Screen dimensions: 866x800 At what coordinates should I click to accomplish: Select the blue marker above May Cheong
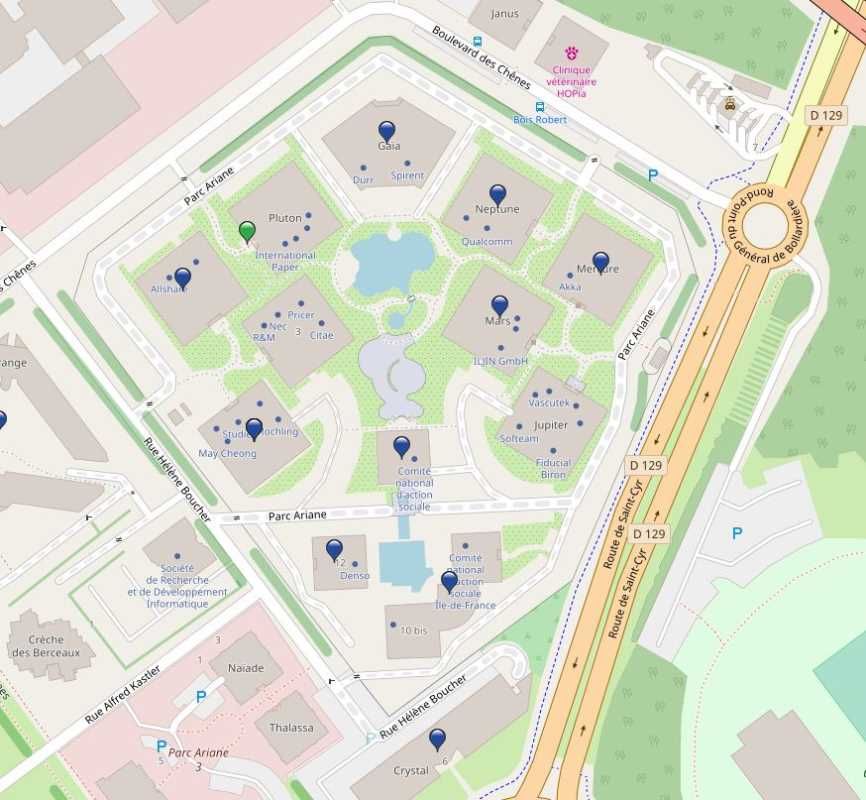254,428
